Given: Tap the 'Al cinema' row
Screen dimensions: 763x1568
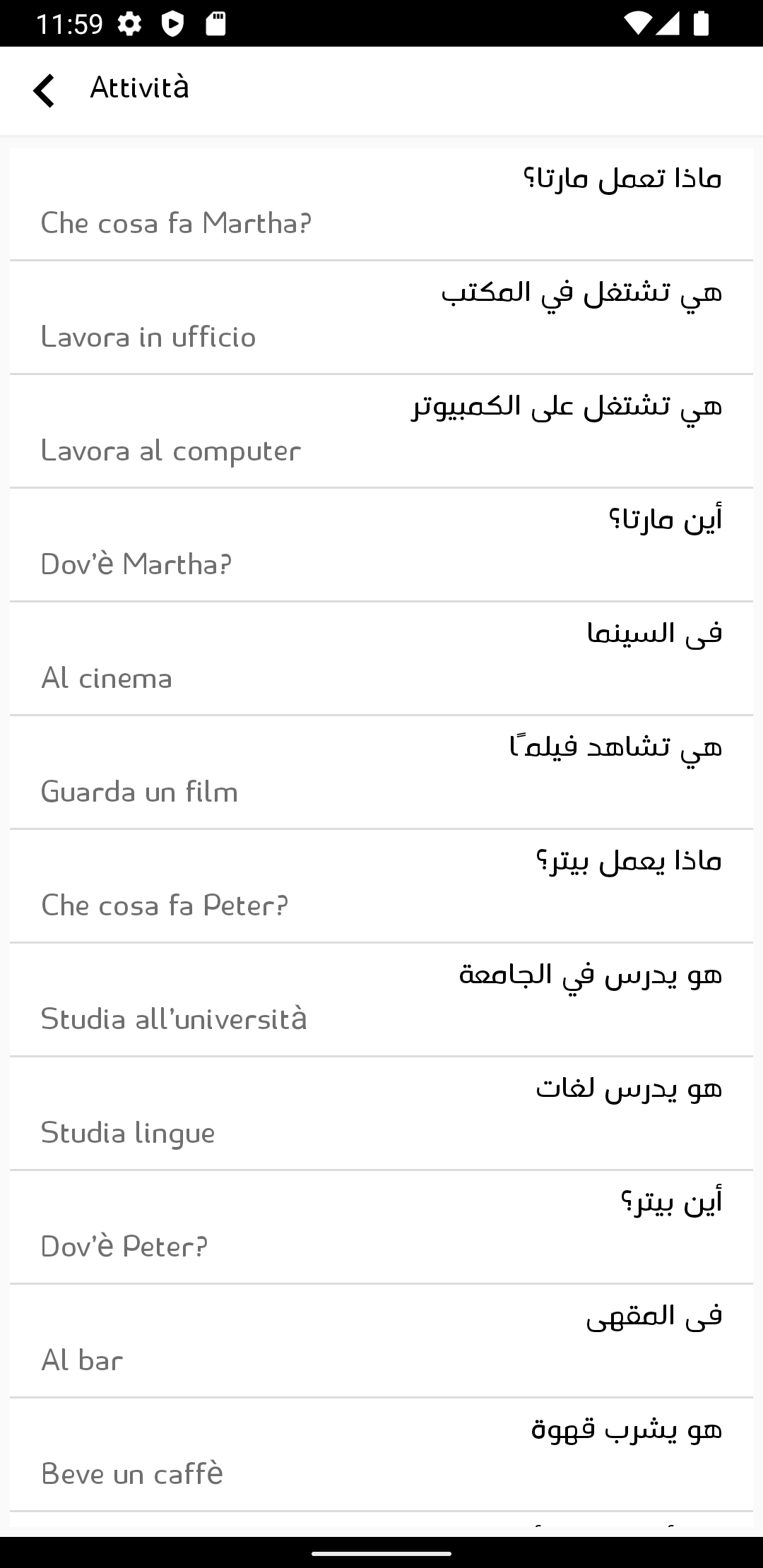Looking at the screenshot, I should [x=381, y=658].
